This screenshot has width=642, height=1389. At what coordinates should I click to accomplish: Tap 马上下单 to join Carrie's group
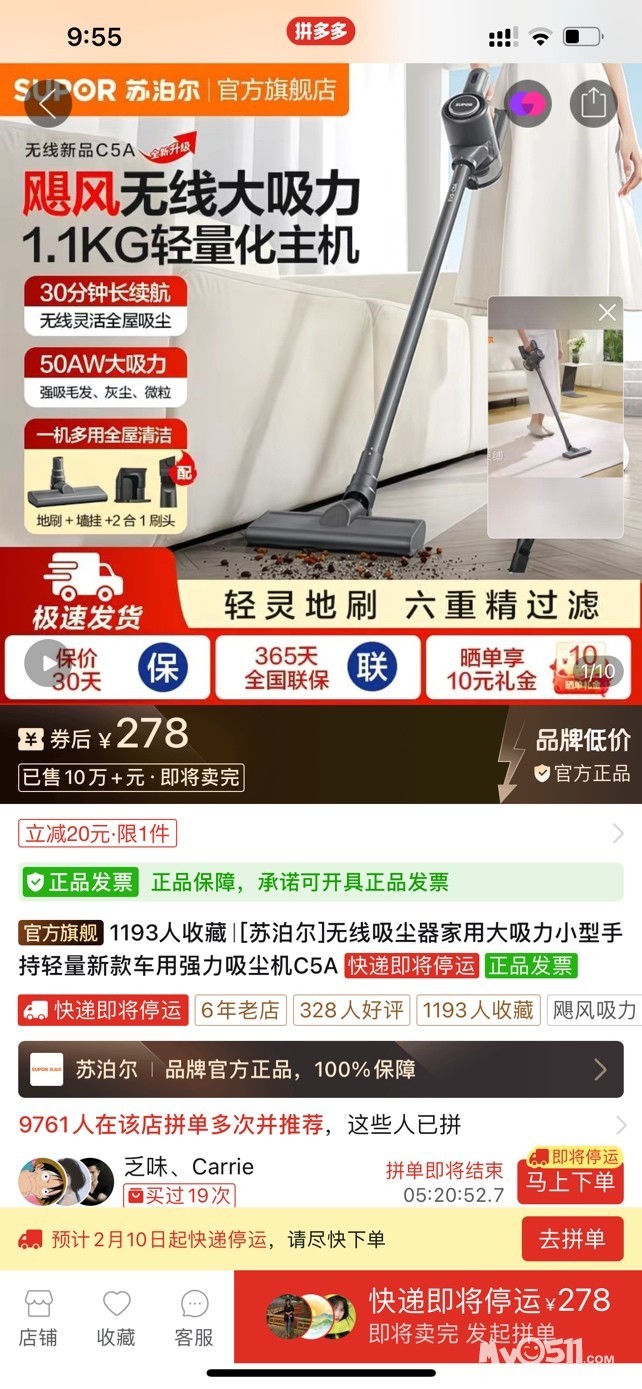[570, 1181]
